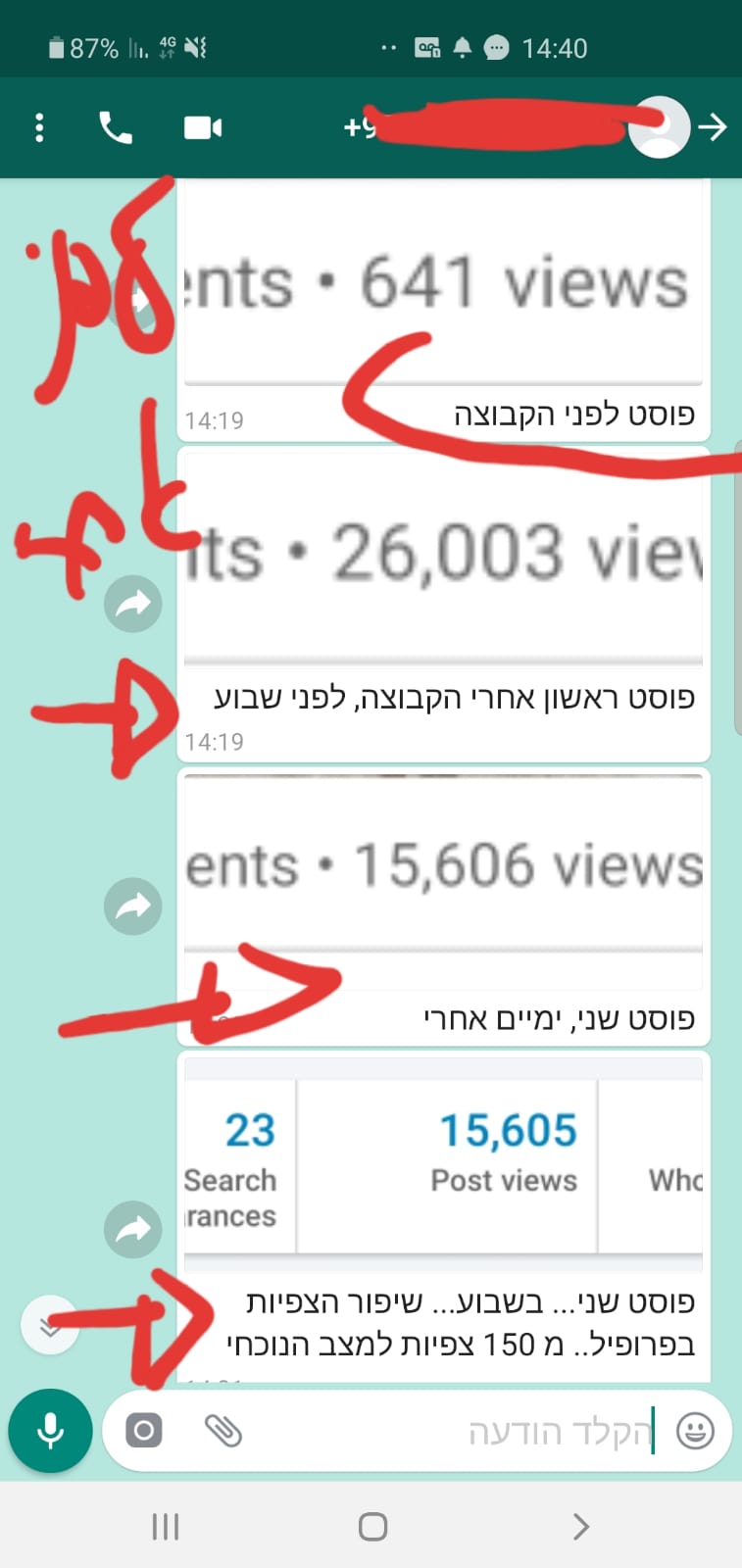Open the image showing 26,003 views
Viewport: 742px width, 1568px height.
click(x=443, y=554)
